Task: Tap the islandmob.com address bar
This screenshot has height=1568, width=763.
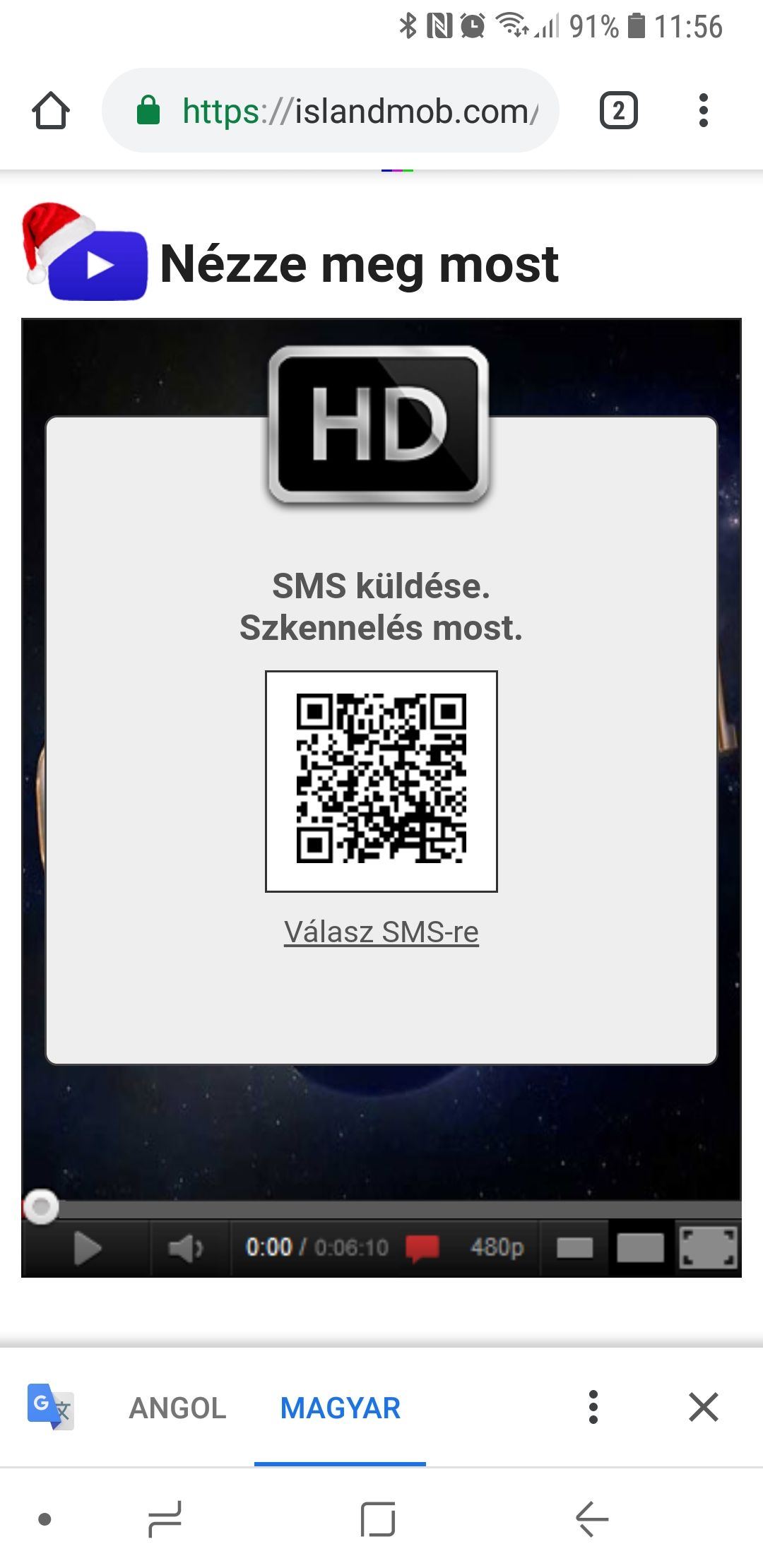Action: [x=331, y=111]
